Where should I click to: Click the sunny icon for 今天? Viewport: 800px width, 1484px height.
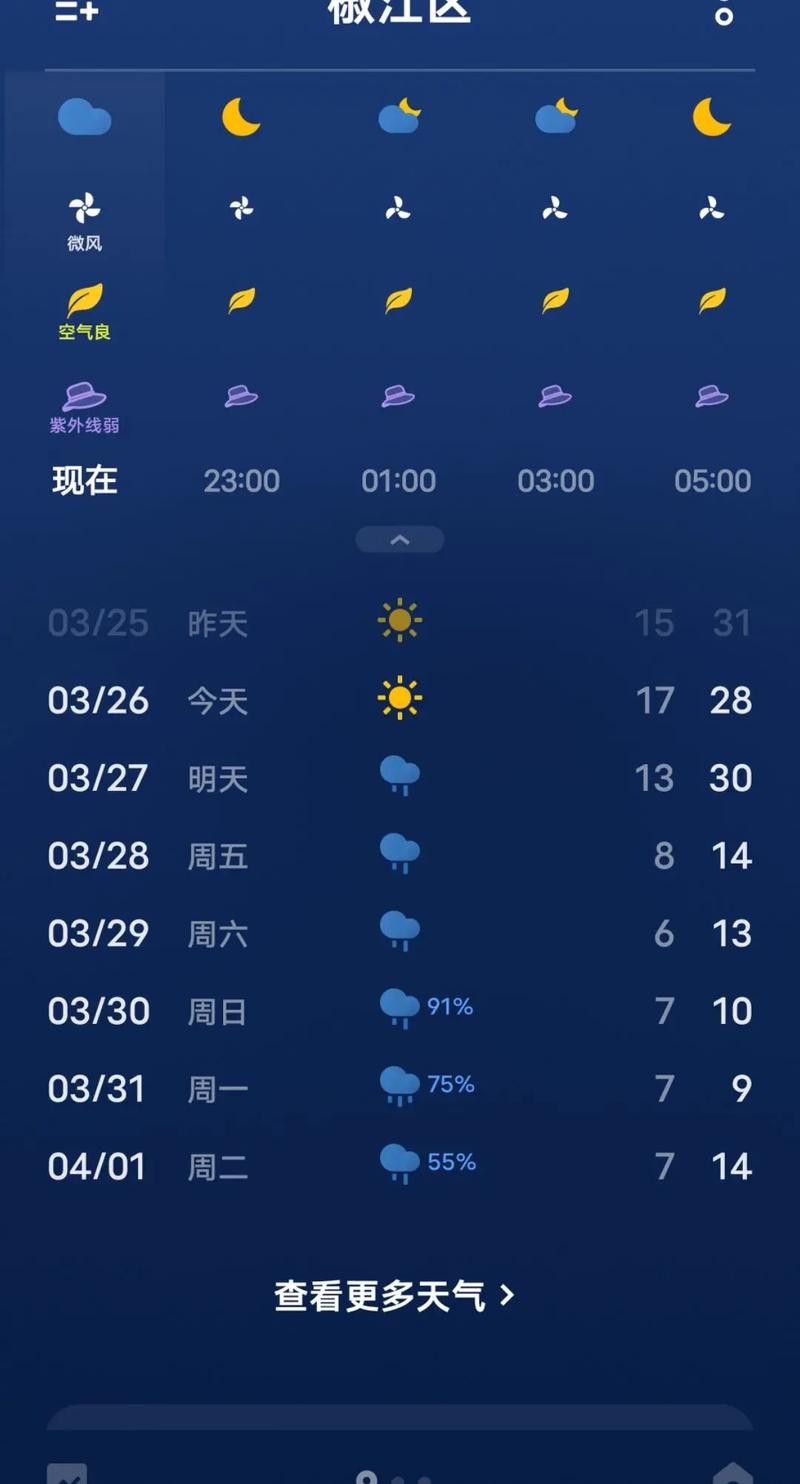tap(399, 699)
